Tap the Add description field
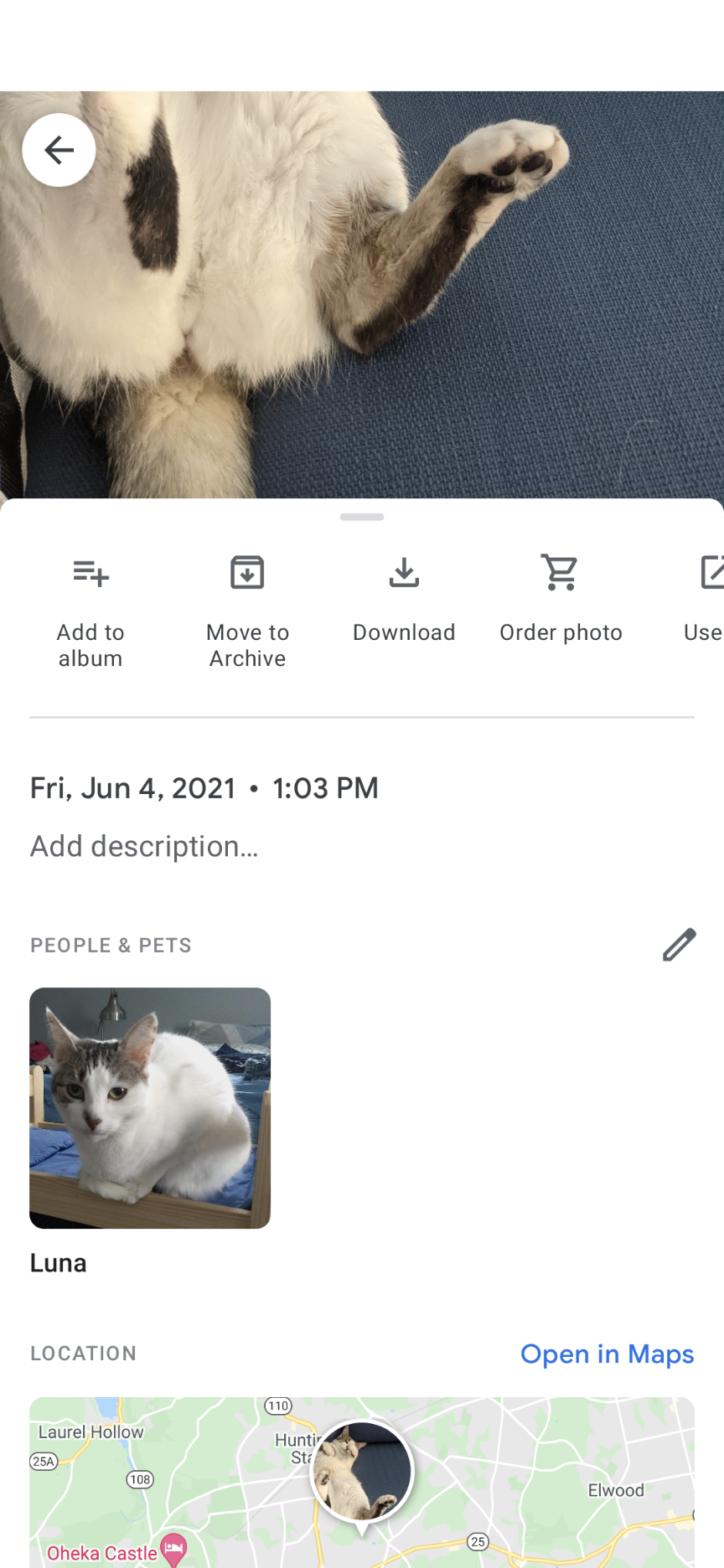Screen dimensions: 724x1568 pos(144,847)
